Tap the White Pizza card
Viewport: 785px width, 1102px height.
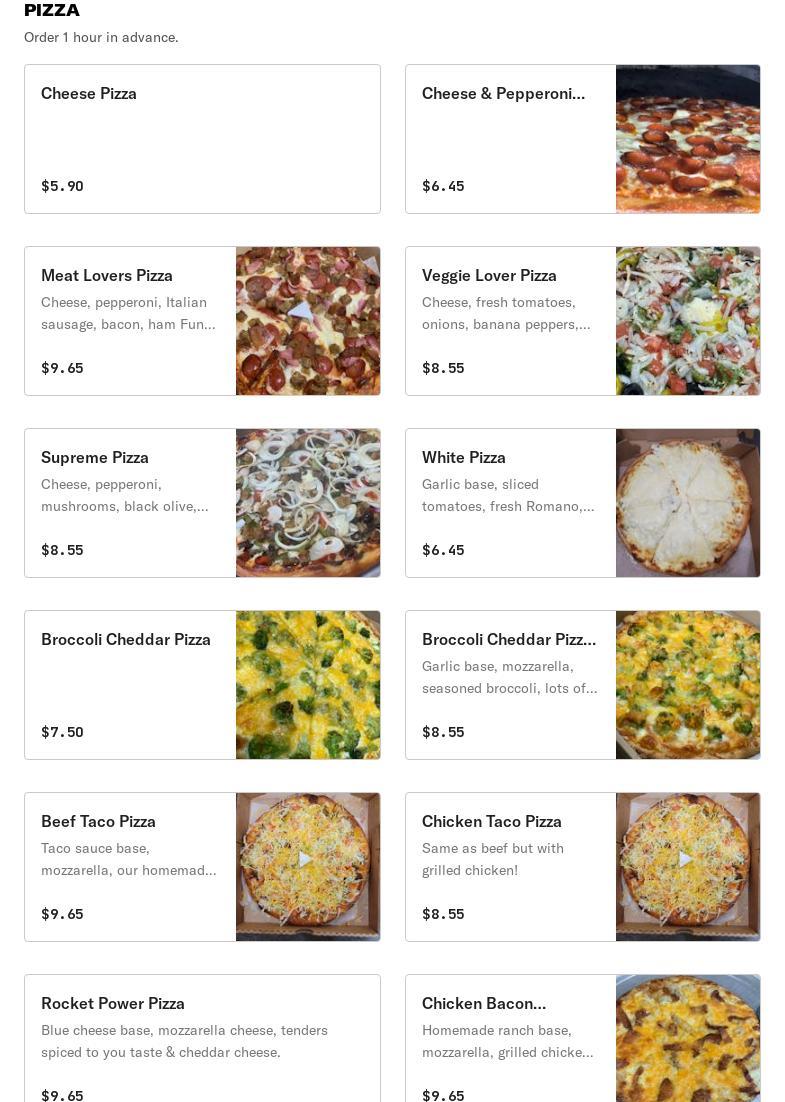click(x=582, y=503)
